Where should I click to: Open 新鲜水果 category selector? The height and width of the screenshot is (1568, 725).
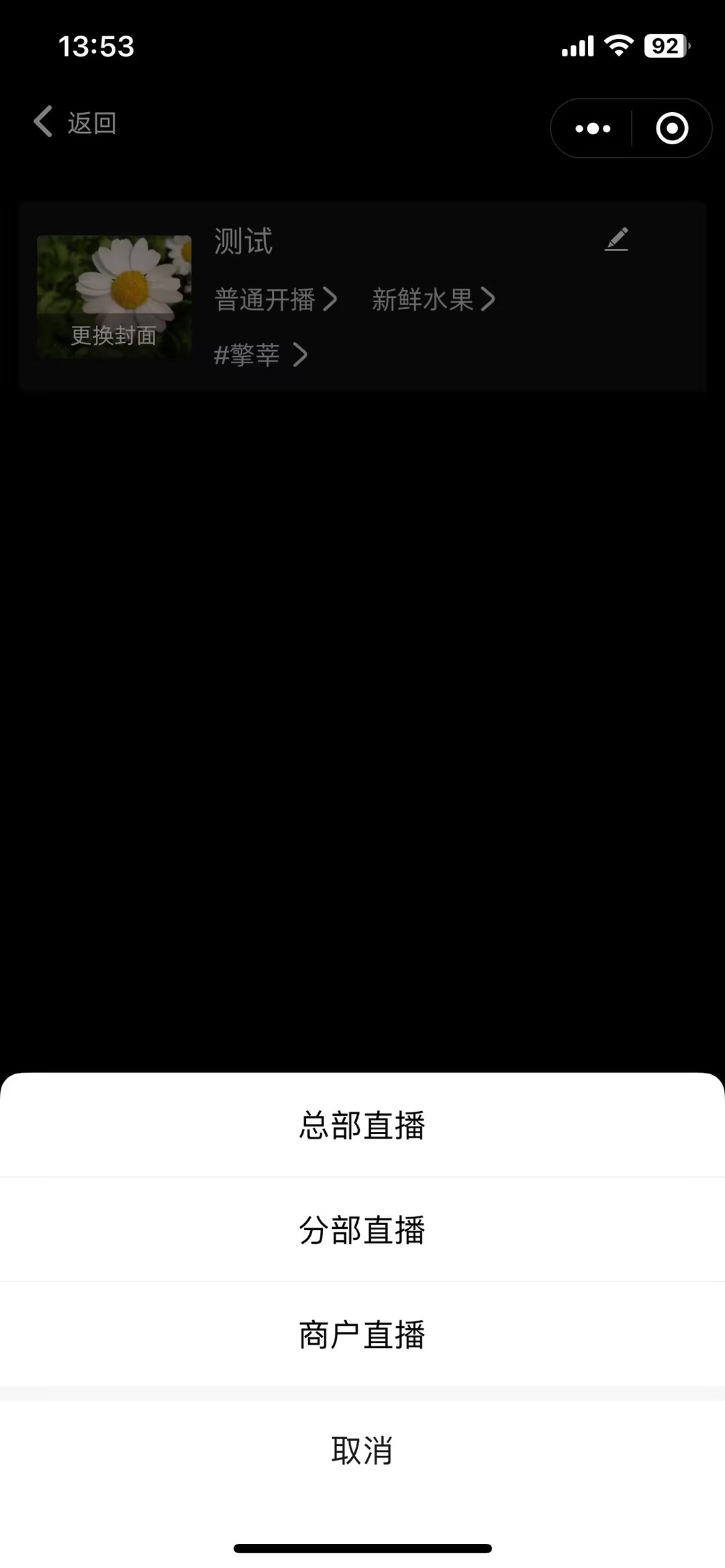pos(433,299)
